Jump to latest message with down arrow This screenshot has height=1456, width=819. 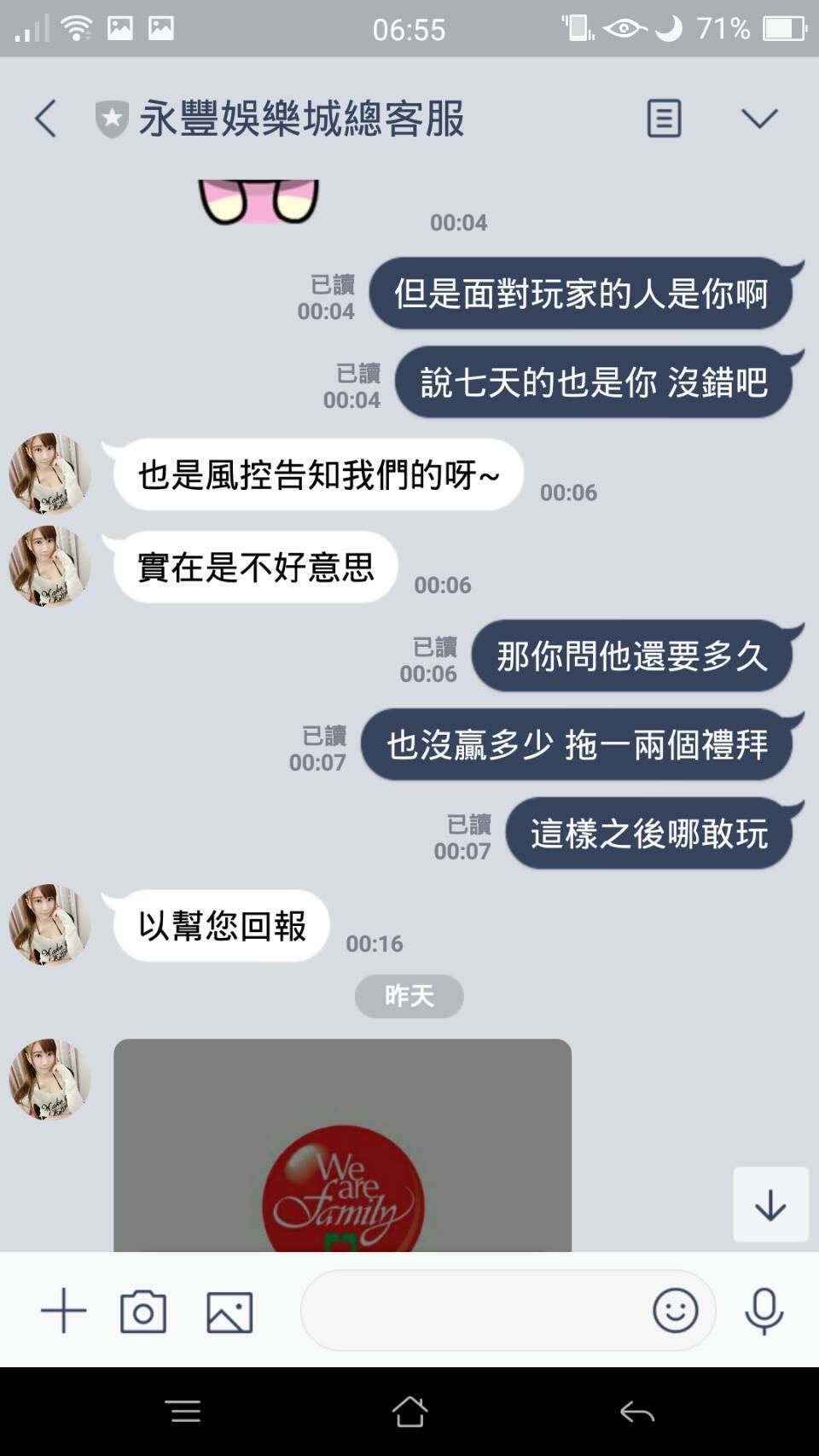(x=770, y=1203)
